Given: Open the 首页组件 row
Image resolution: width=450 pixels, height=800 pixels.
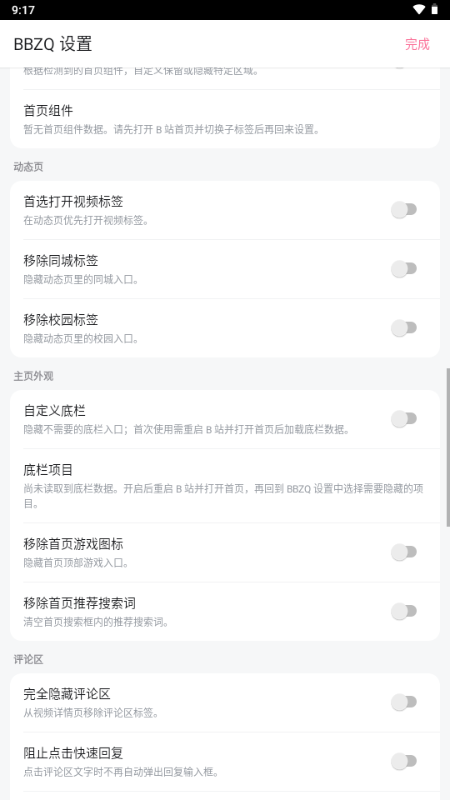Looking at the screenshot, I should pyautogui.click(x=225, y=119).
